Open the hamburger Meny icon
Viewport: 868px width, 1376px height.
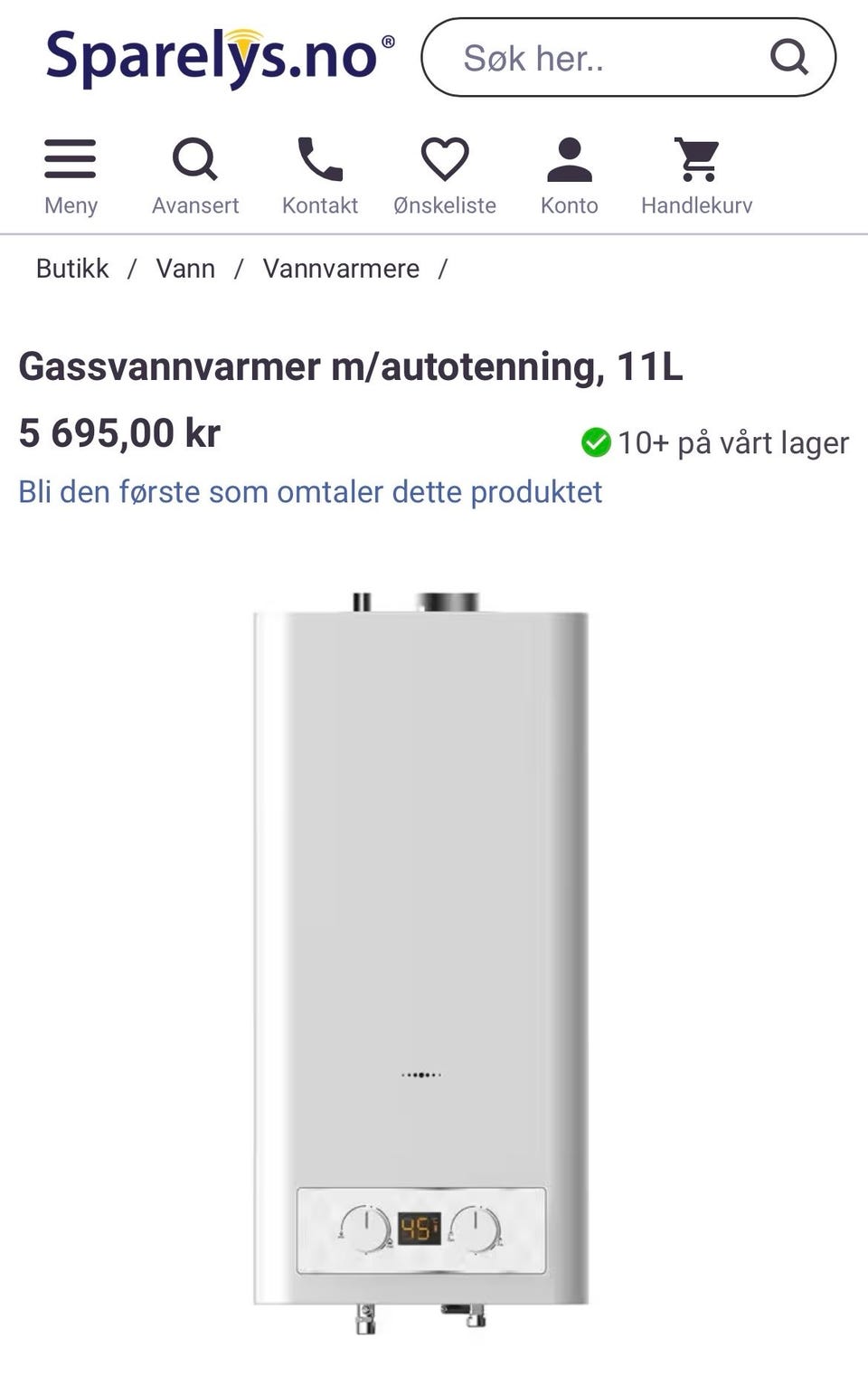[x=71, y=160]
